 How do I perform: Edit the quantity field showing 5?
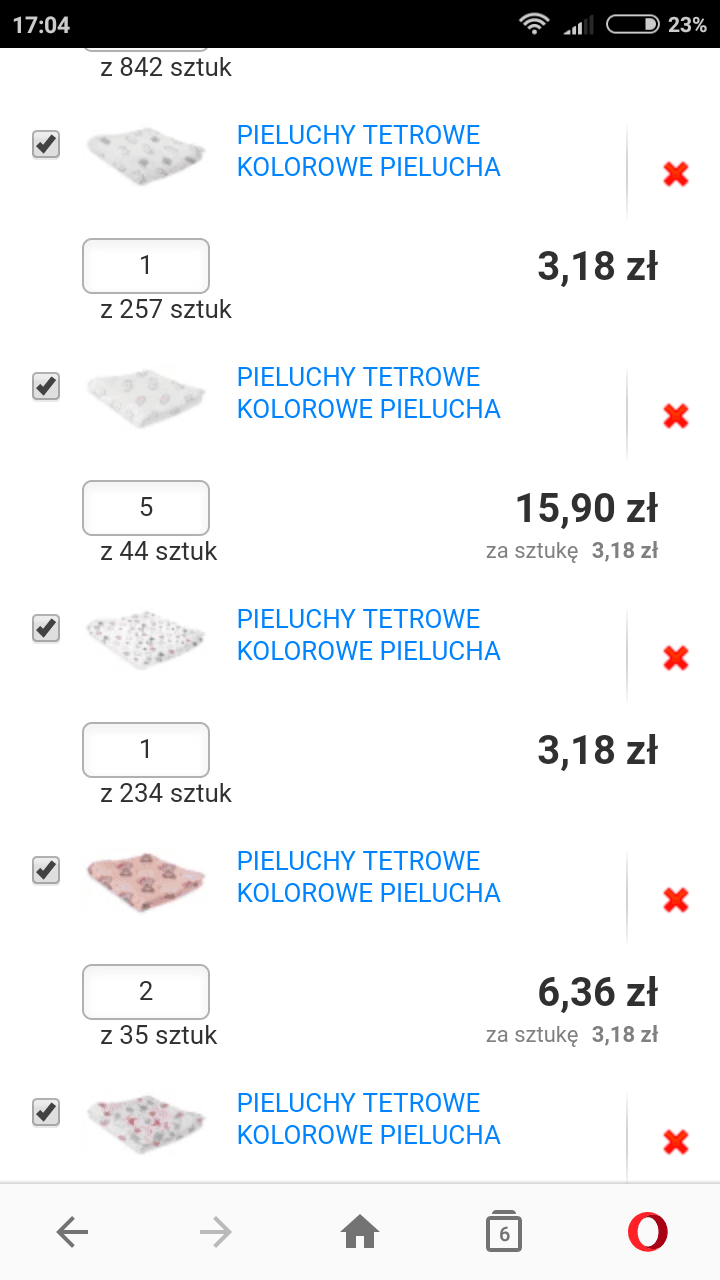tap(146, 508)
